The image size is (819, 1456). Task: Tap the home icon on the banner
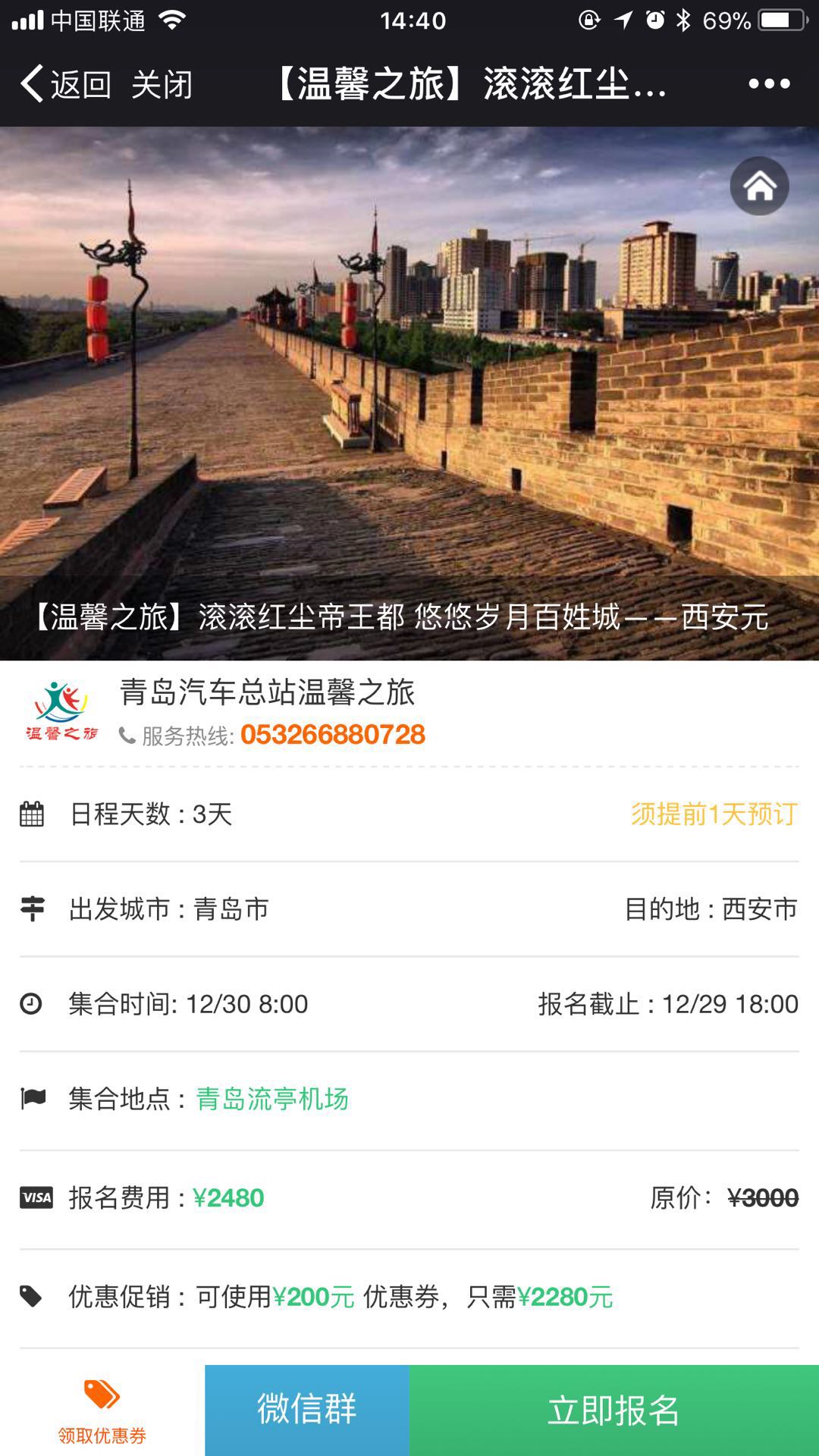coord(759,186)
